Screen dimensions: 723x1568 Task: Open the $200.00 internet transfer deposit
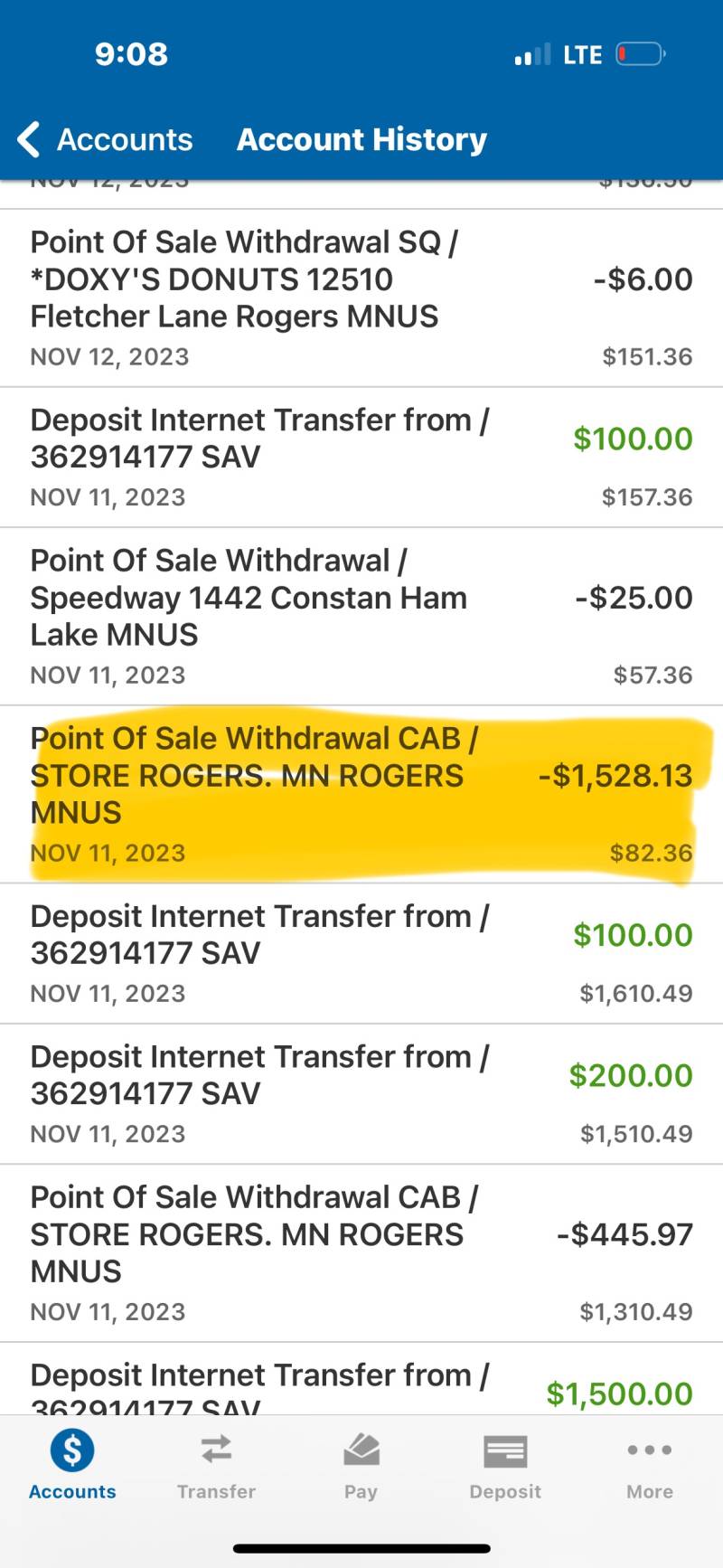pyautogui.click(x=361, y=1094)
